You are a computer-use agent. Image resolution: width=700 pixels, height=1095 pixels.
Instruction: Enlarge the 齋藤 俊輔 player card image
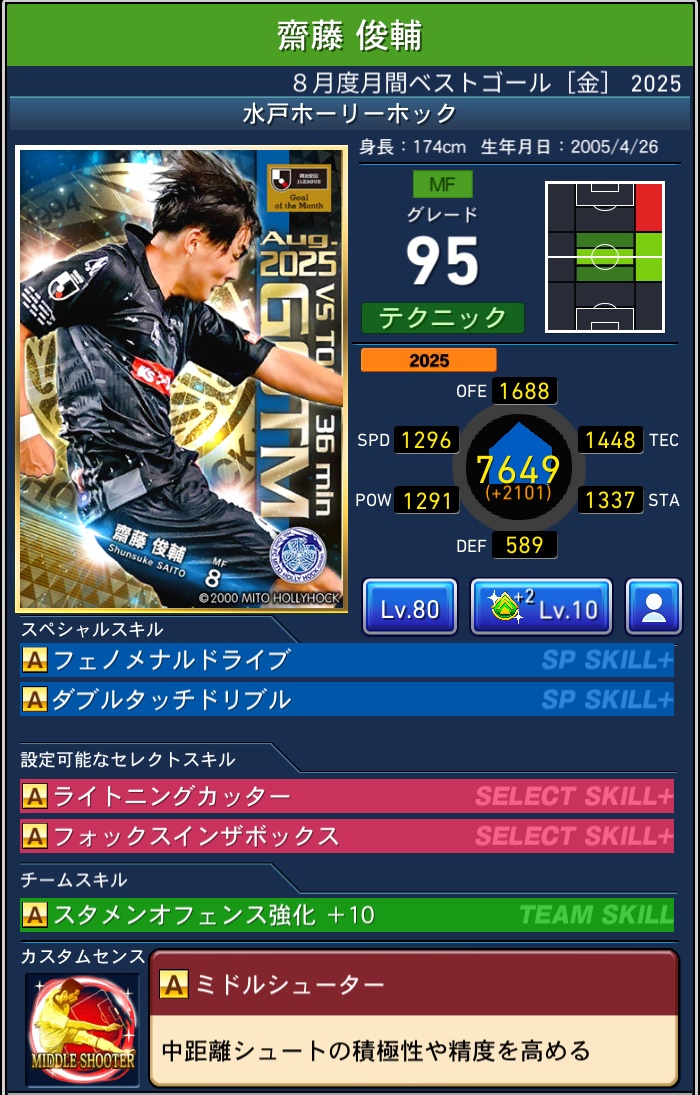(x=182, y=380)
